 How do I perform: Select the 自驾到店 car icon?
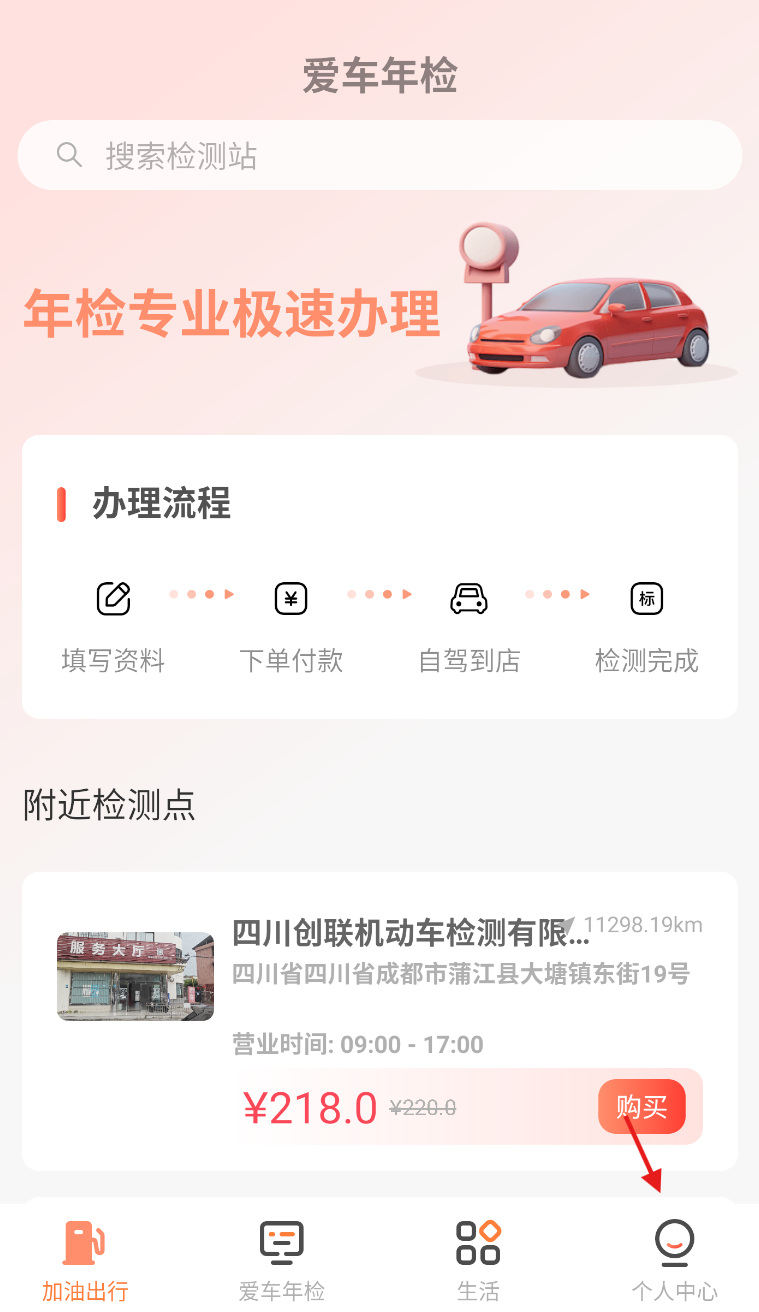(469, 598)
